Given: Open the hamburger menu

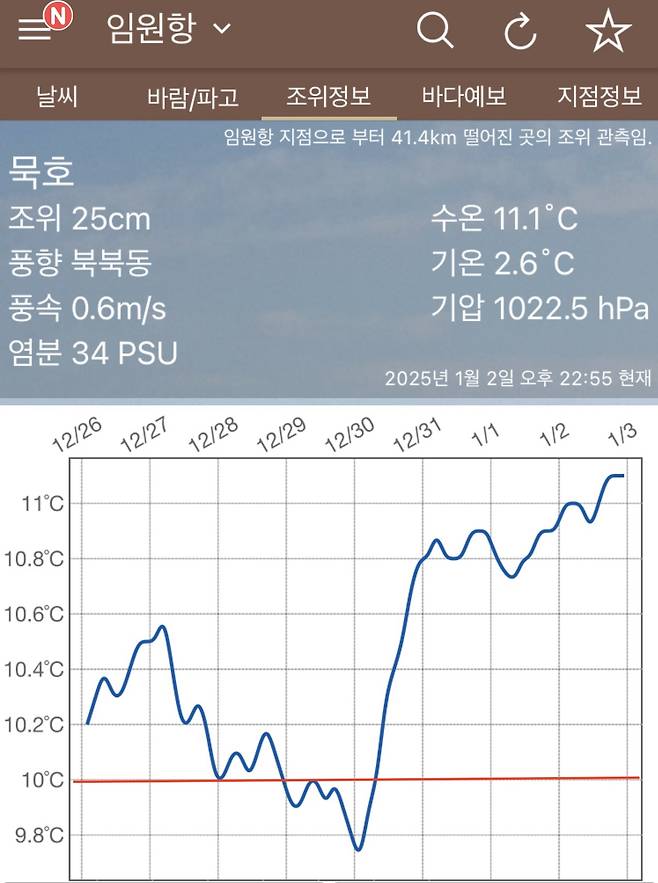Looking at the screenshot, I should pos(36,30).
